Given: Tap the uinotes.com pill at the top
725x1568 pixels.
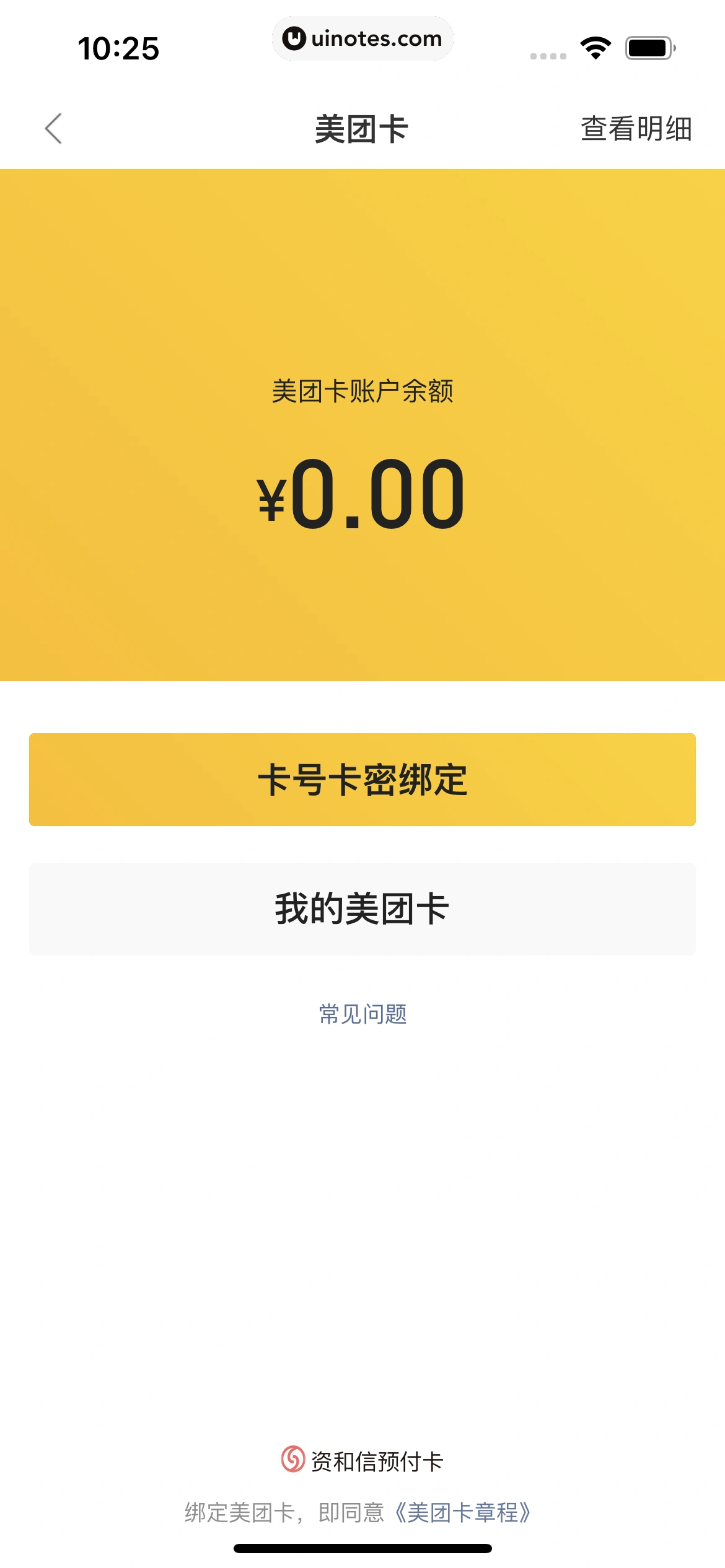Looking at the screenshot, I should (x=362, y=38).
